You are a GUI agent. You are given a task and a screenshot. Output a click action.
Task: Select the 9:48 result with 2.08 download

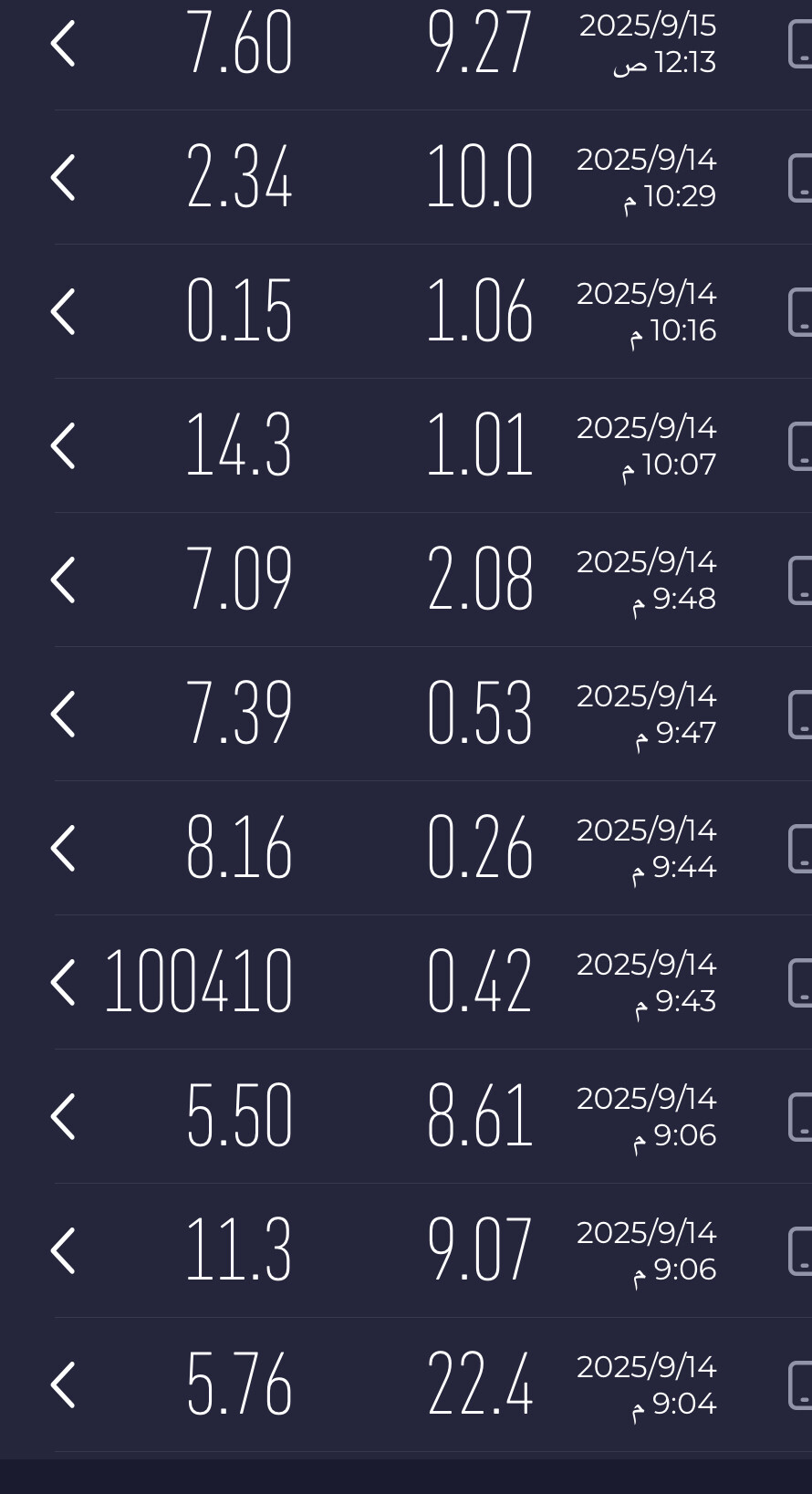406,580
